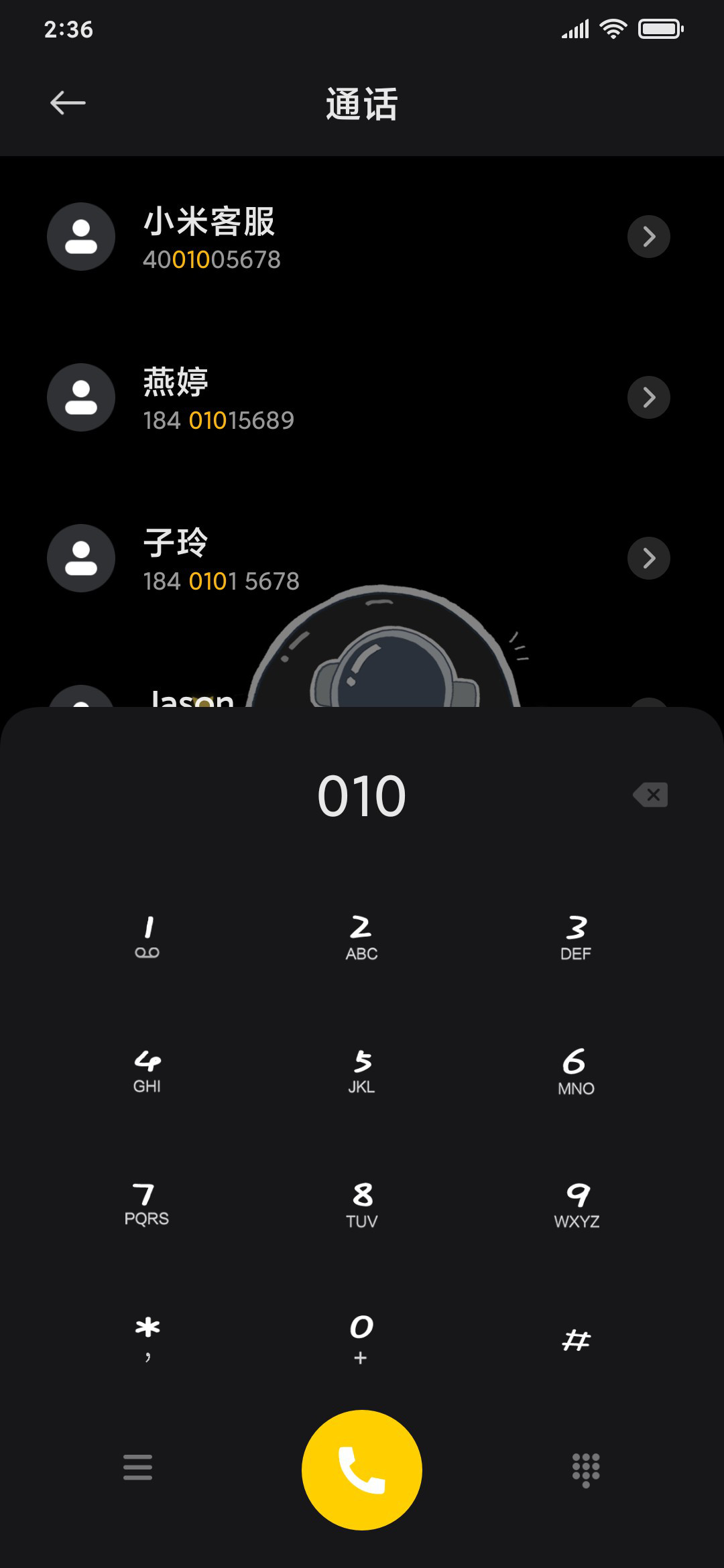Go back using the top-left arrow

coord(68,103)
